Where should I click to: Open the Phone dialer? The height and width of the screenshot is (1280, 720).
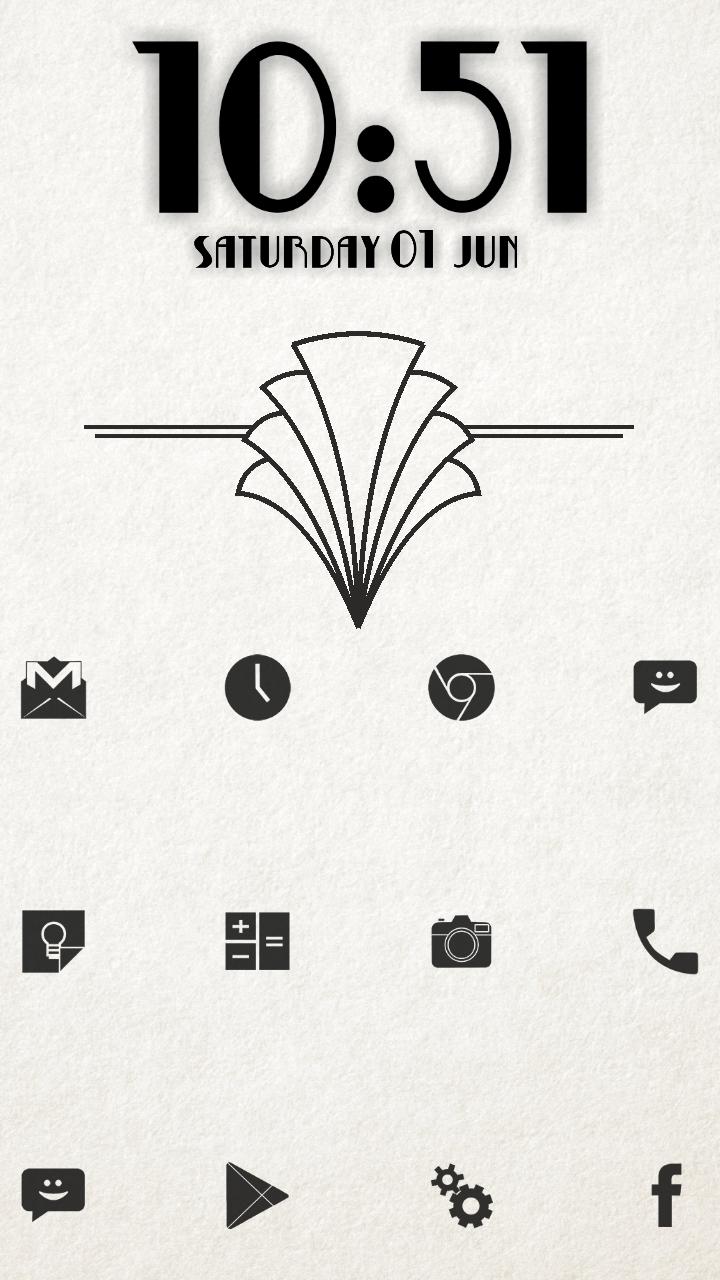click(667, 940)
